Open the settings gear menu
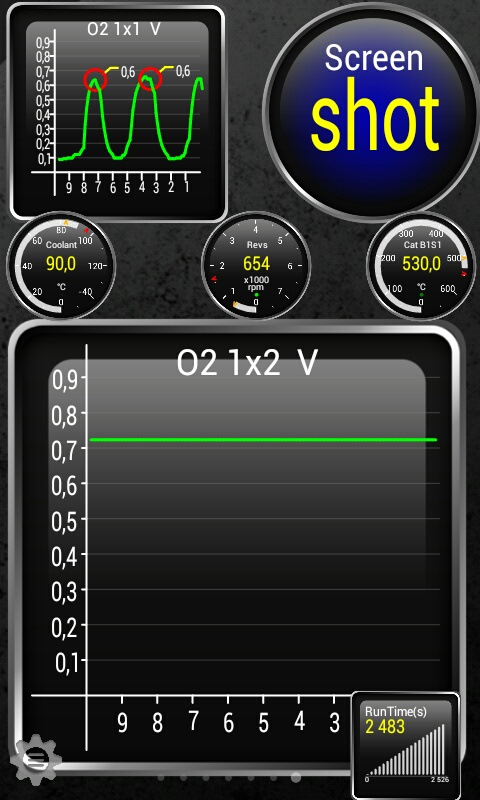The height and width of the screenshot is (800, 480). [x=34, y=761]
